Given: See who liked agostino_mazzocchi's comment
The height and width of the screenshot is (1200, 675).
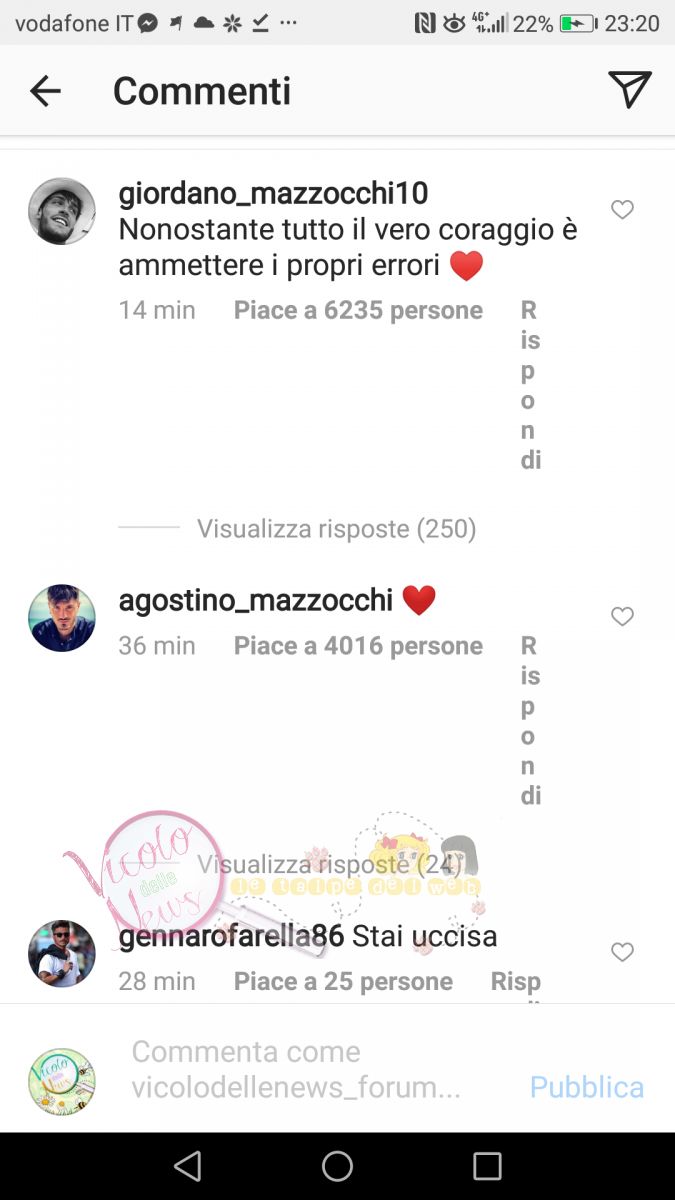Looking at the screenshot, I should (x=358, y=646).
